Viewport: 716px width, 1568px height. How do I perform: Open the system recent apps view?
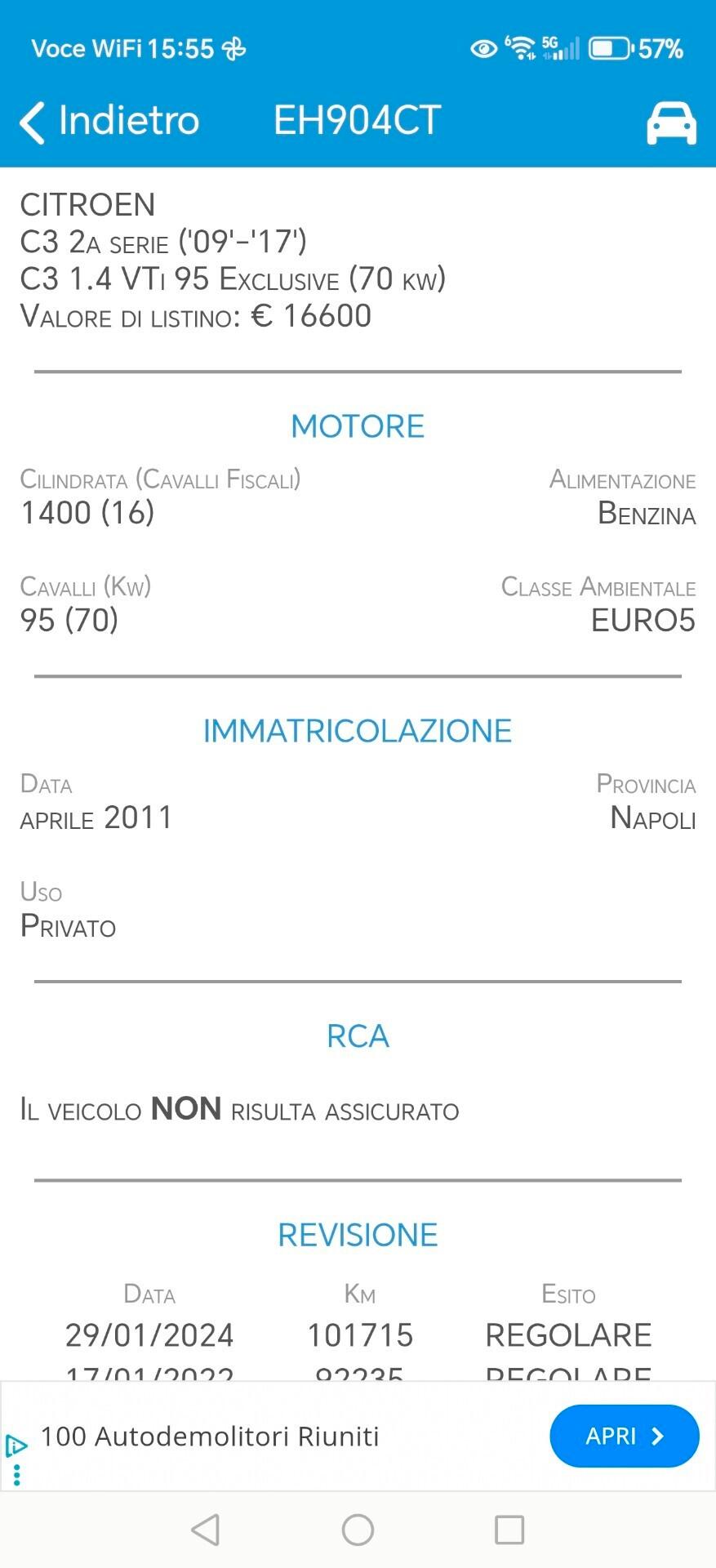(509, 1530)
